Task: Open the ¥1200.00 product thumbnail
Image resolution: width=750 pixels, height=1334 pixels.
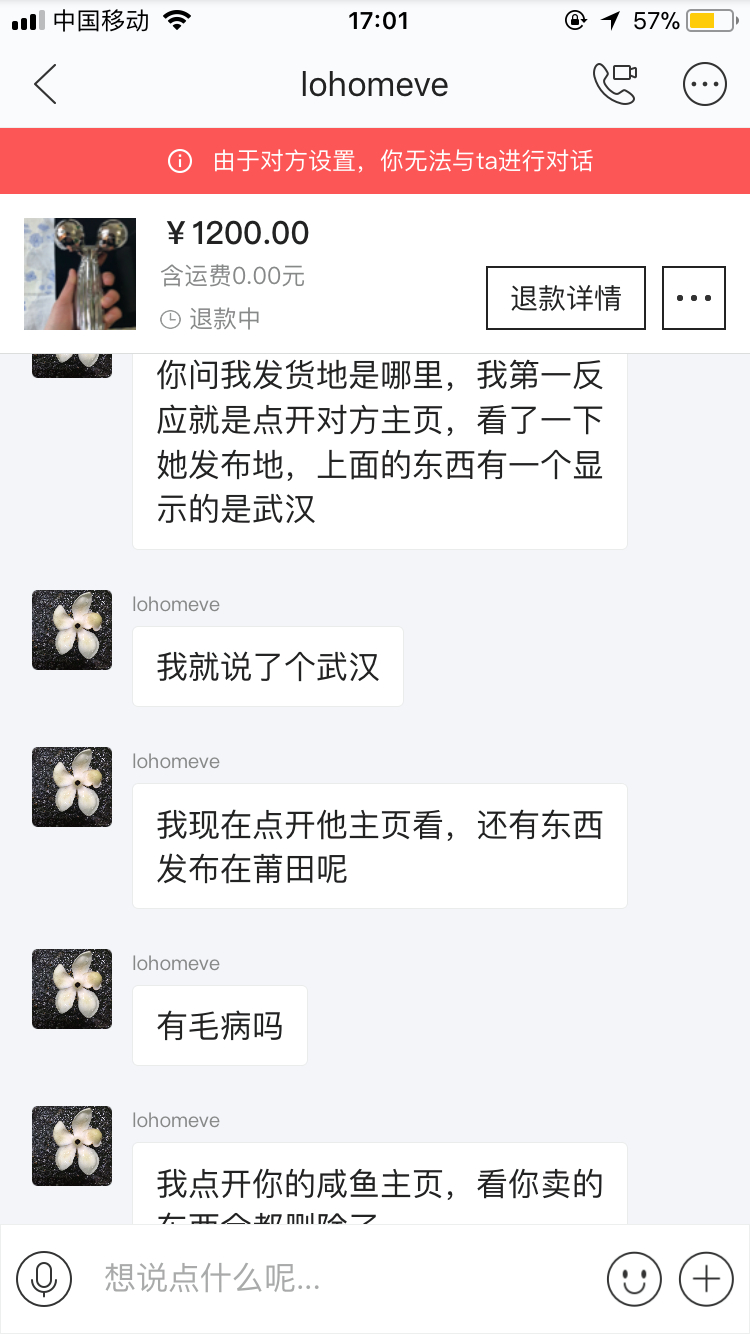Action: (x=80, y=274)
